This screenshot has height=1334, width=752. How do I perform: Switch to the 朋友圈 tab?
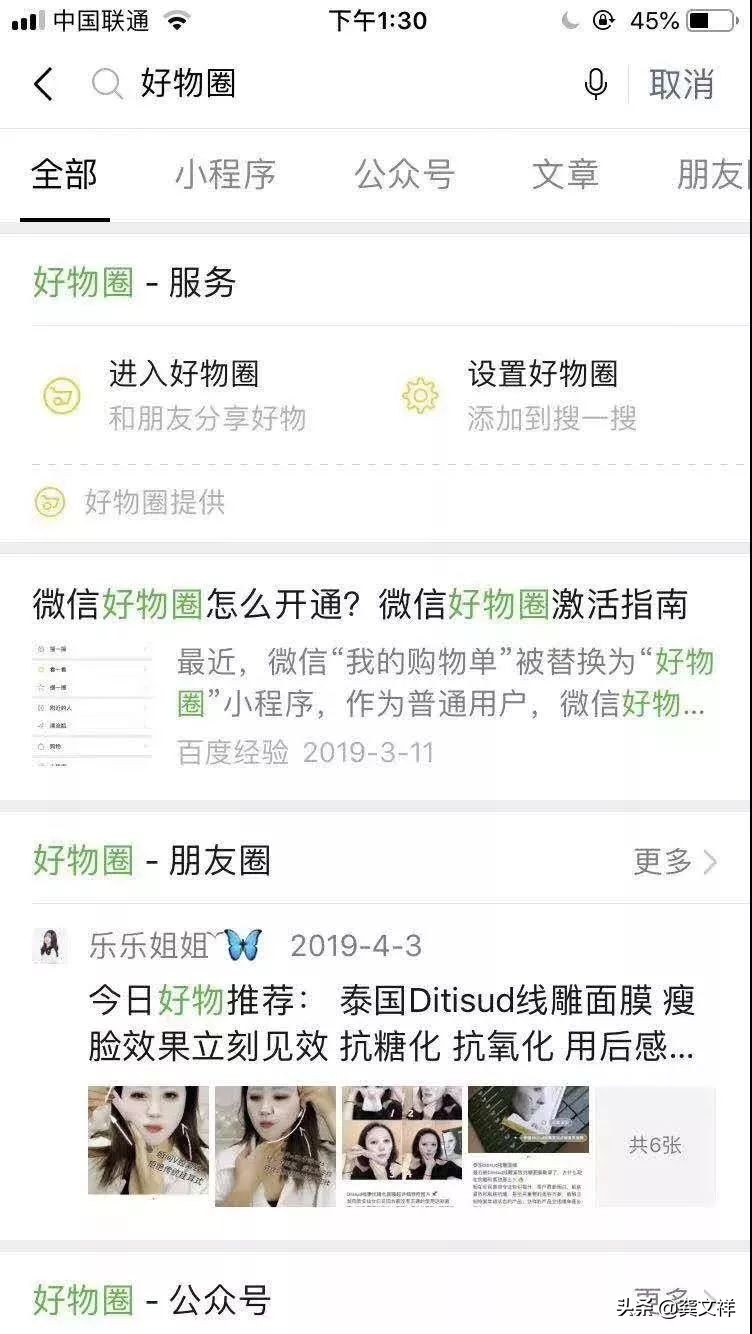click(712, 174)
